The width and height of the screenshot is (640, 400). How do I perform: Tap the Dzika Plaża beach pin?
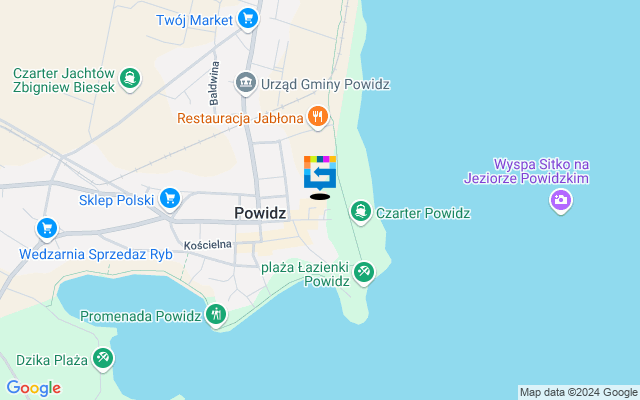103,358
